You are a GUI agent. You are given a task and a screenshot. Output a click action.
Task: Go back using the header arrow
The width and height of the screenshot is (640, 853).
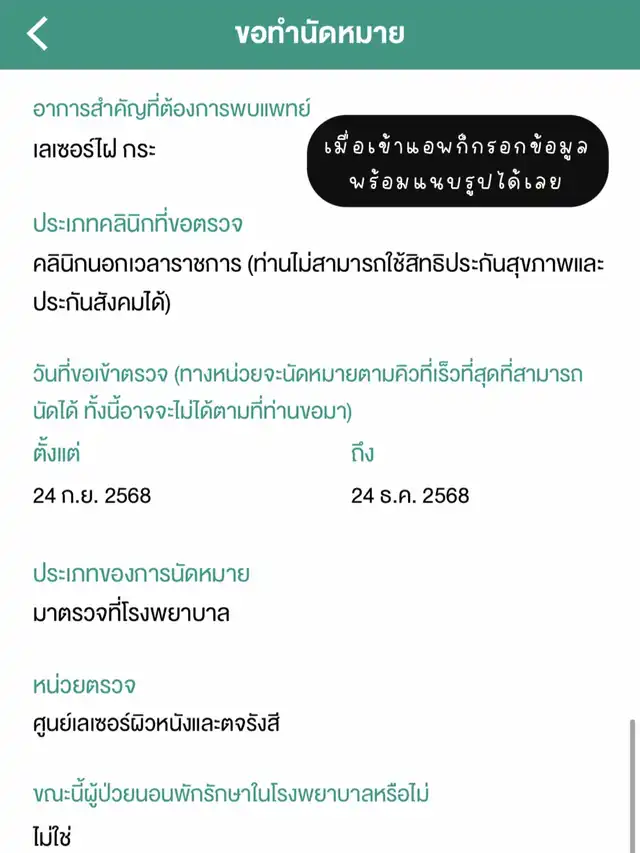pos(37,34)
